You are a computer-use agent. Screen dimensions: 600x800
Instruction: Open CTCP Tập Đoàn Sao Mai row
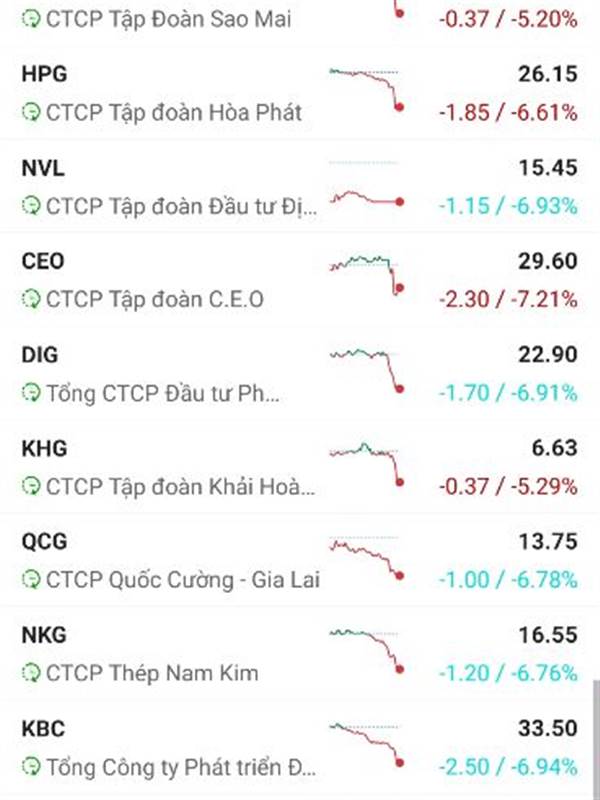(300, 18)
